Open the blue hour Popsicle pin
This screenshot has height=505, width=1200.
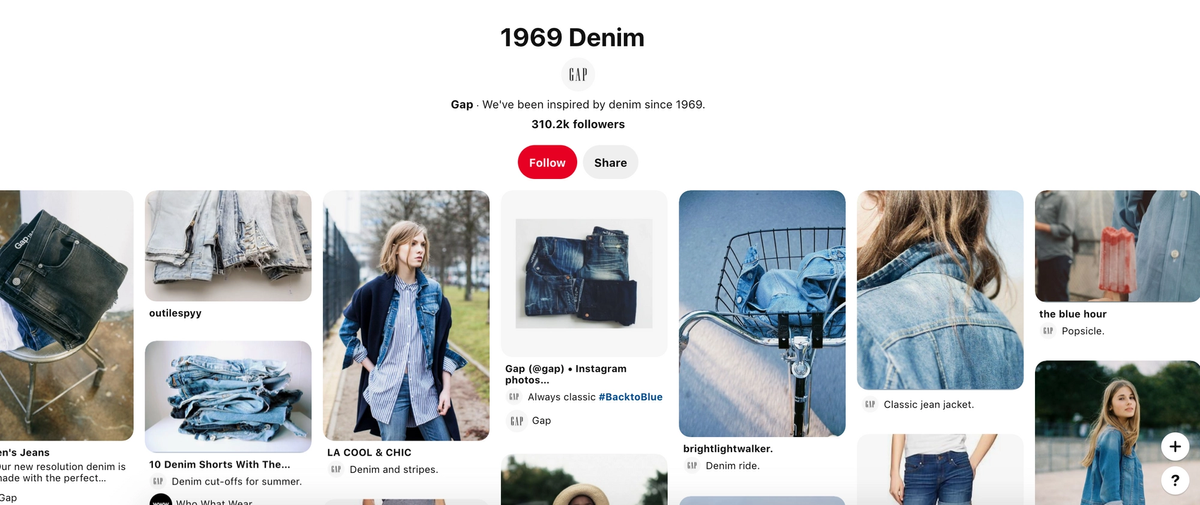click(x=1117, y=246)
